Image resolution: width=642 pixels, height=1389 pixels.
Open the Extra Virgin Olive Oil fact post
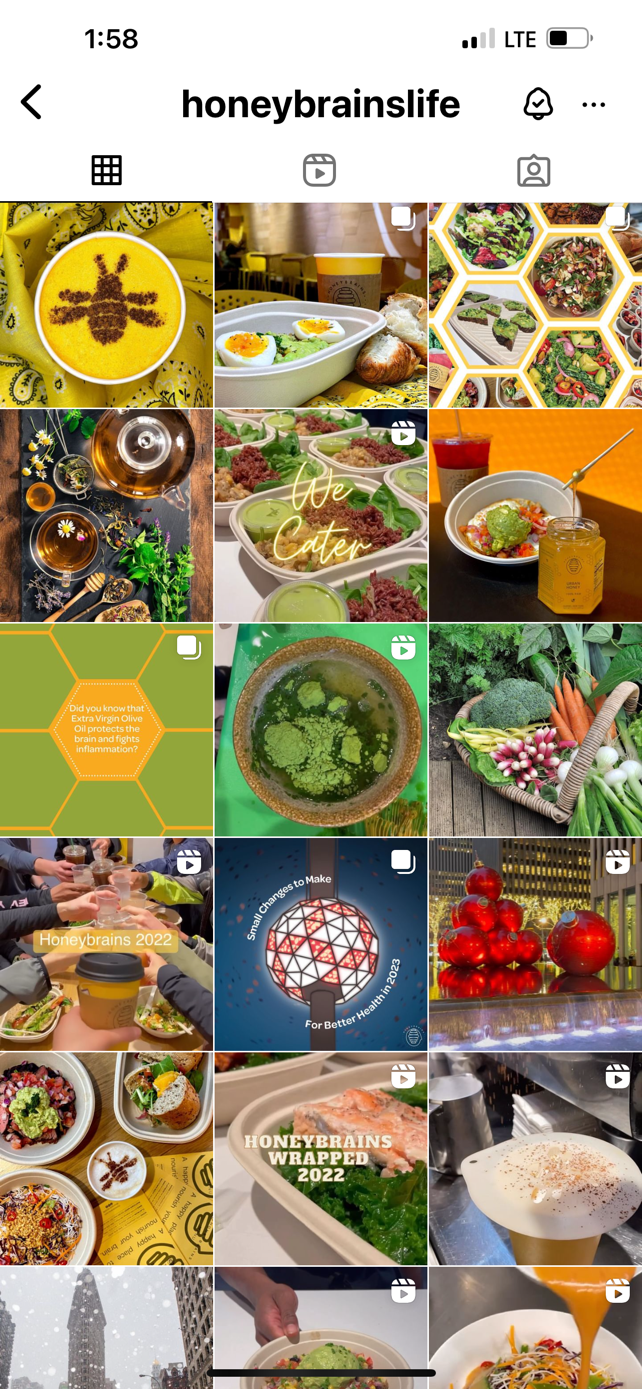tap(106, 729)
